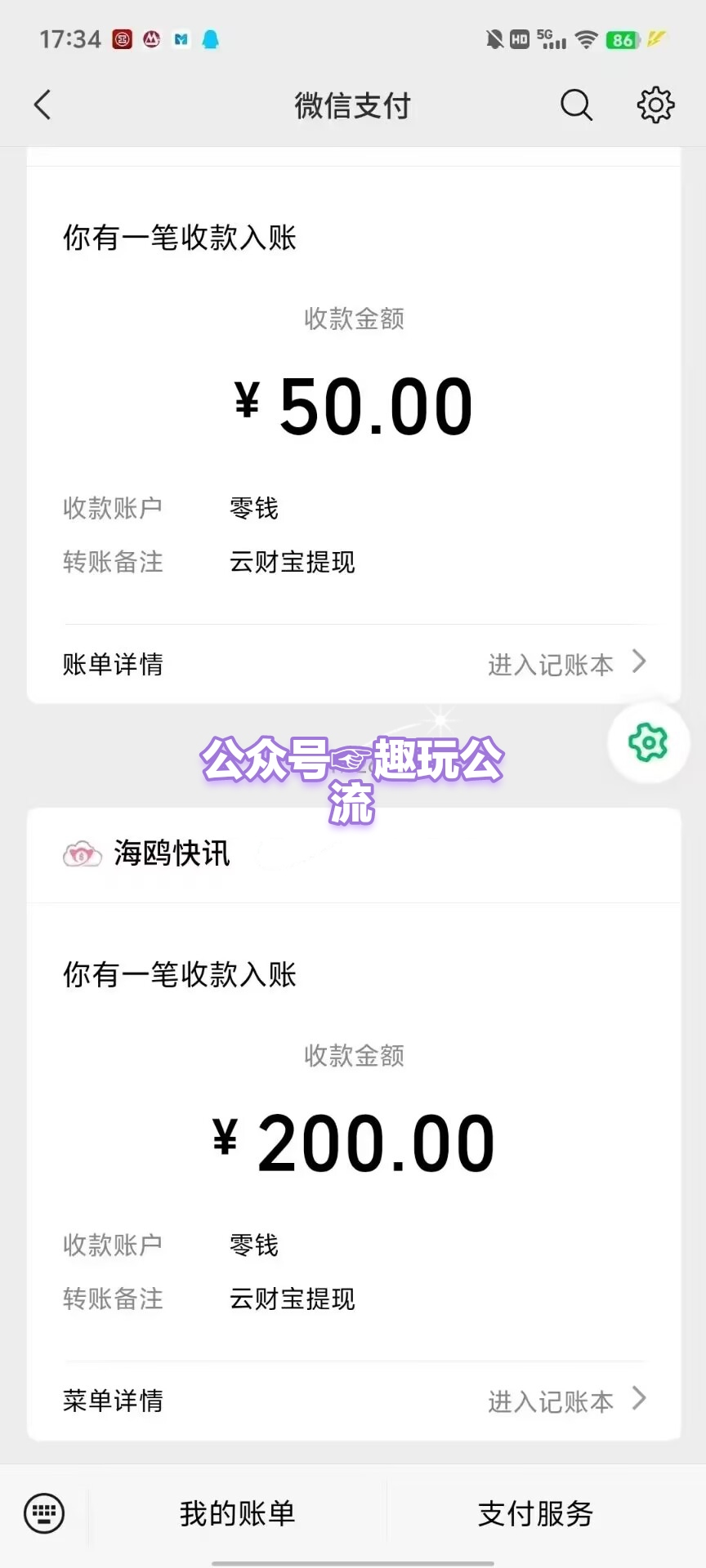The width and height of the screenshot is (706, 1568).
Task: Tap the green floating gear button
Action: click(x=648, y=742)
